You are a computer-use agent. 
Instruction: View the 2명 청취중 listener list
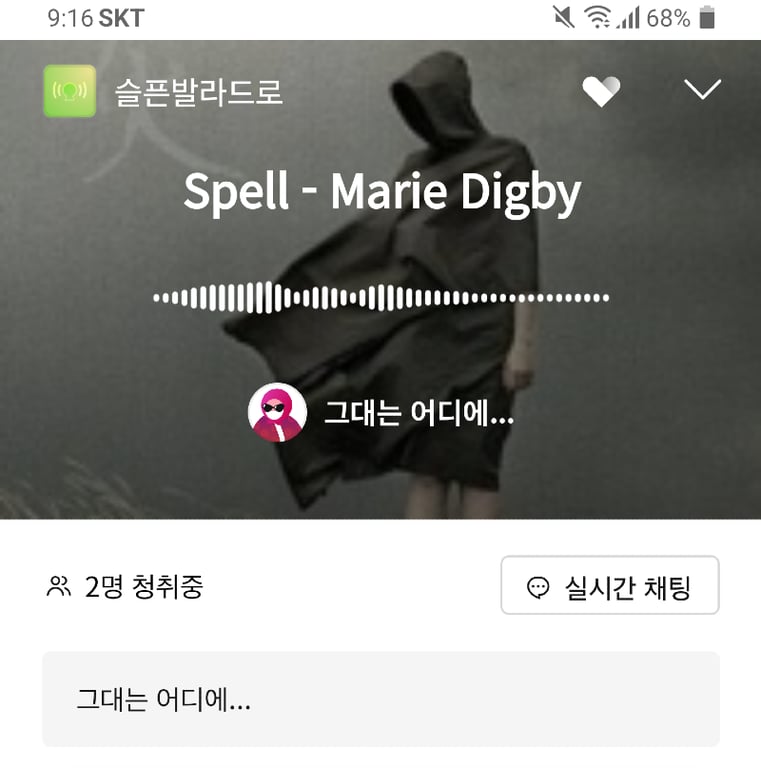coord(125,587)
